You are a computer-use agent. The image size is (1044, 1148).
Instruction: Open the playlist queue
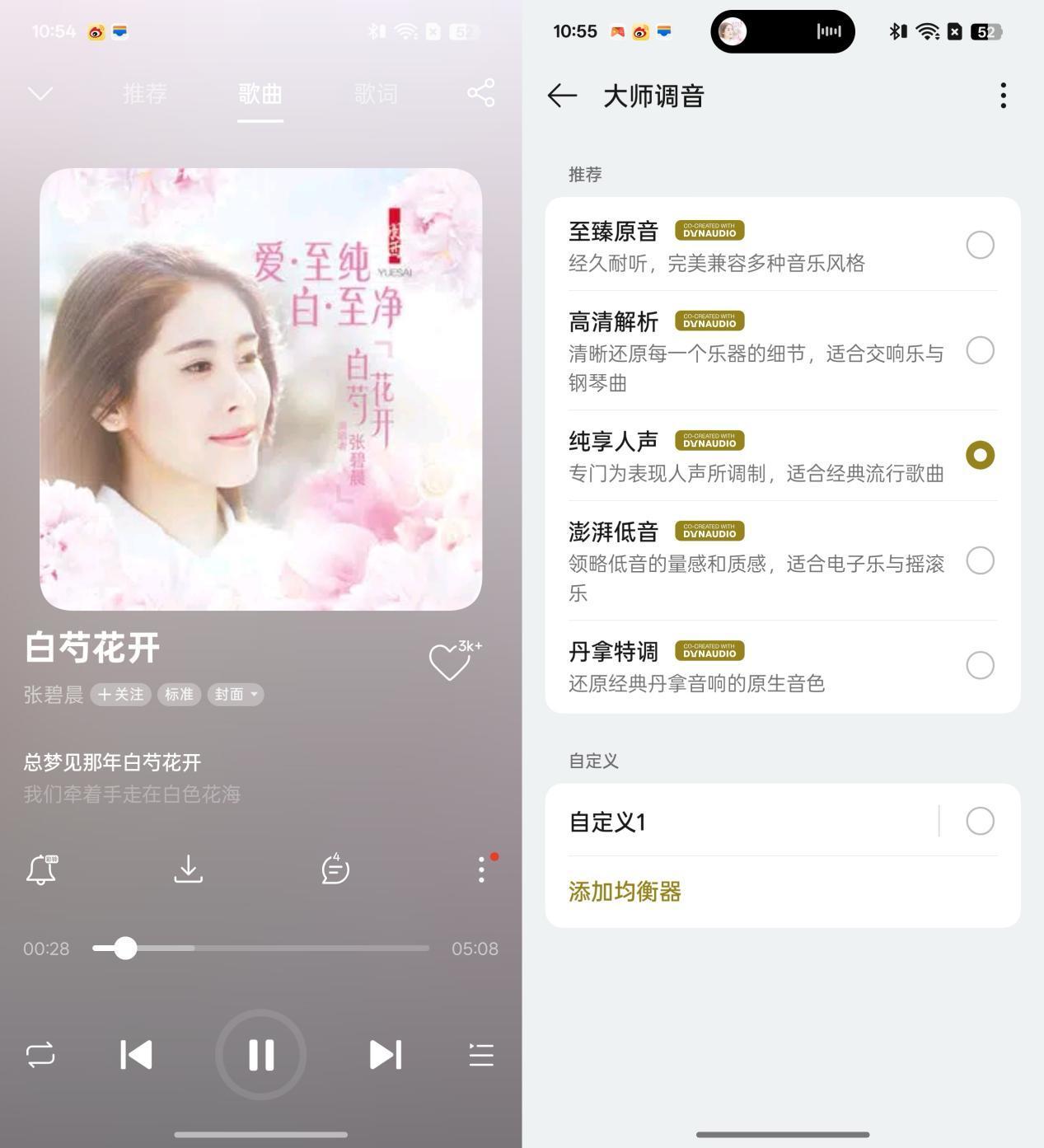(x=481, y=1055)
